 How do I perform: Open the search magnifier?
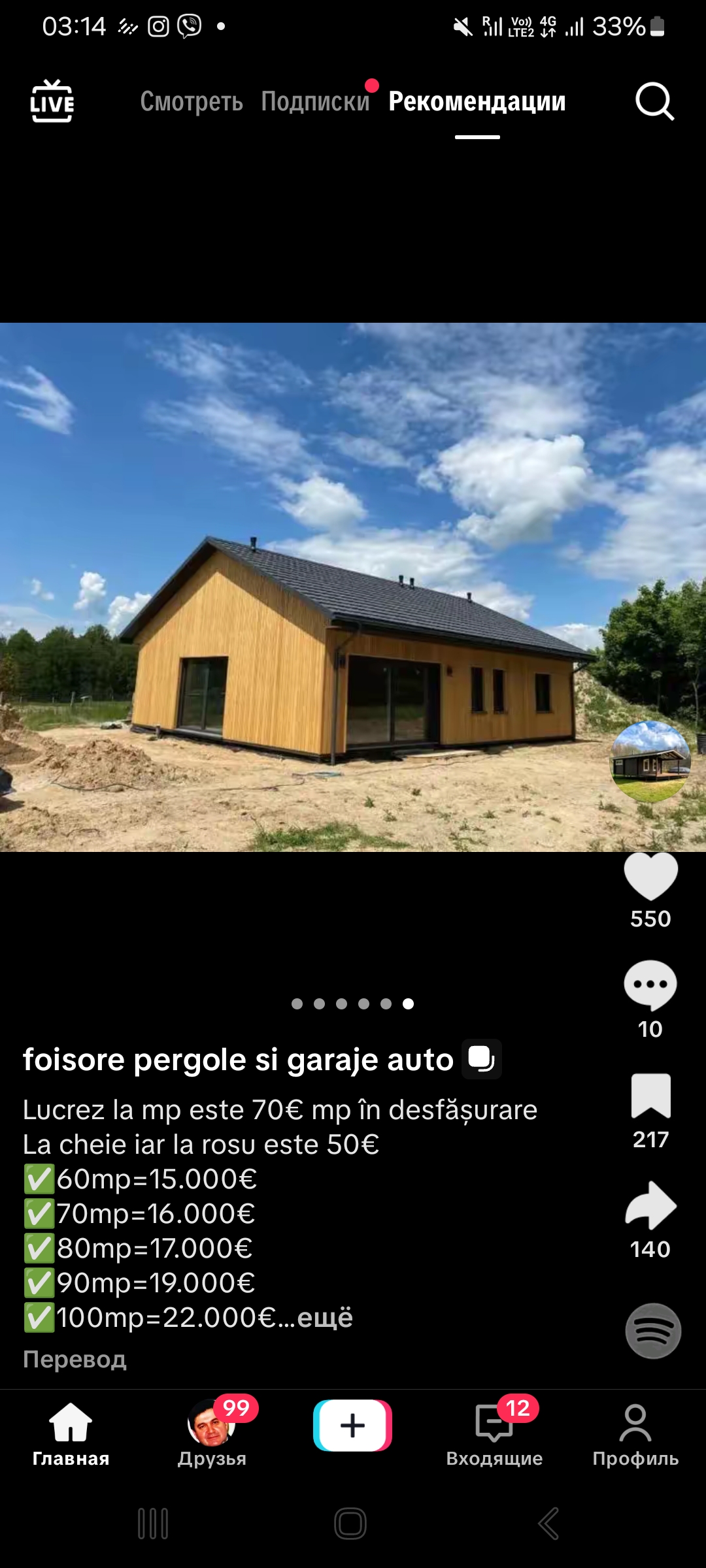point(654,102)
